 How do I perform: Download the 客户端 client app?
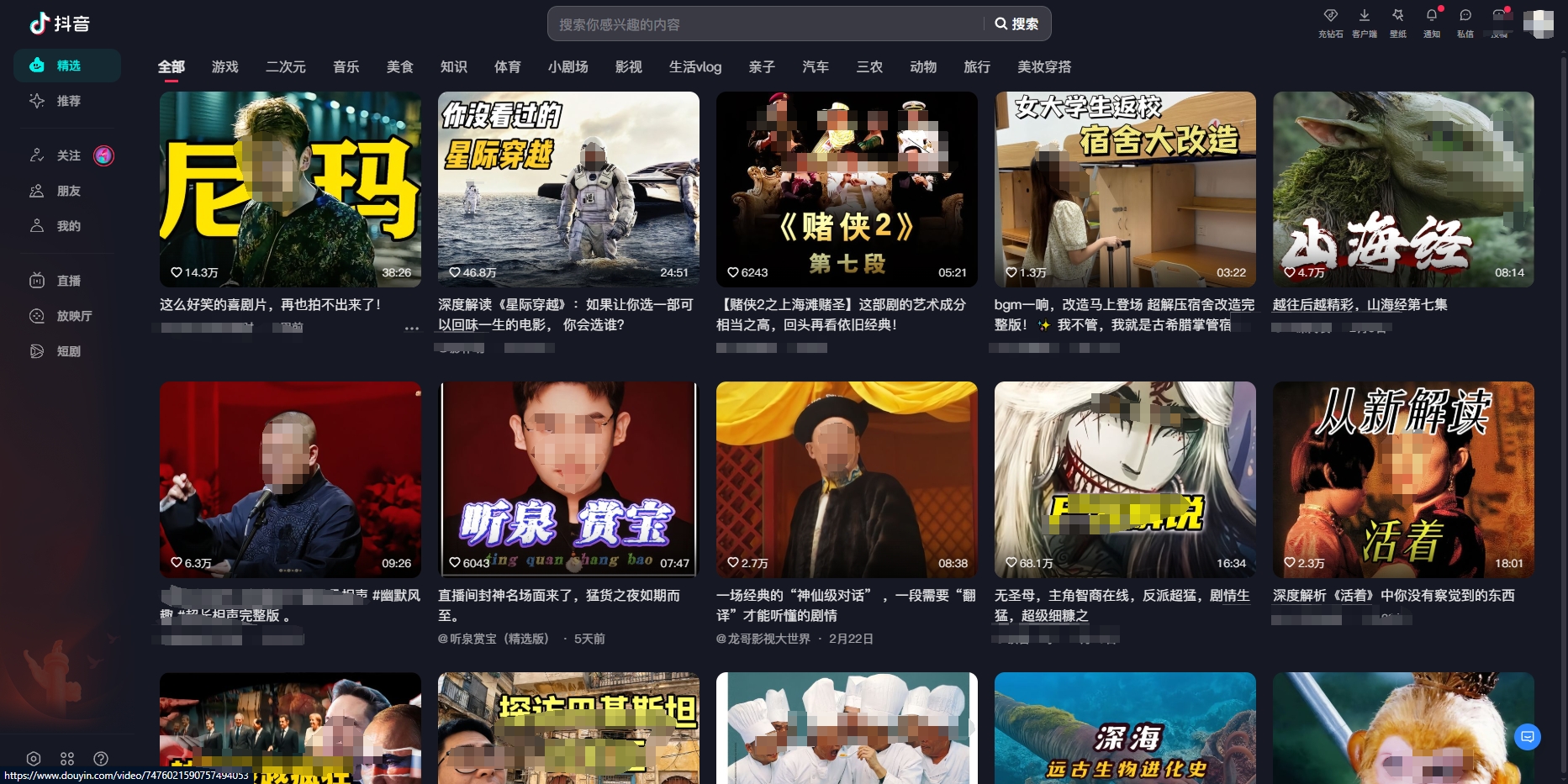[x=1364, y=22]
